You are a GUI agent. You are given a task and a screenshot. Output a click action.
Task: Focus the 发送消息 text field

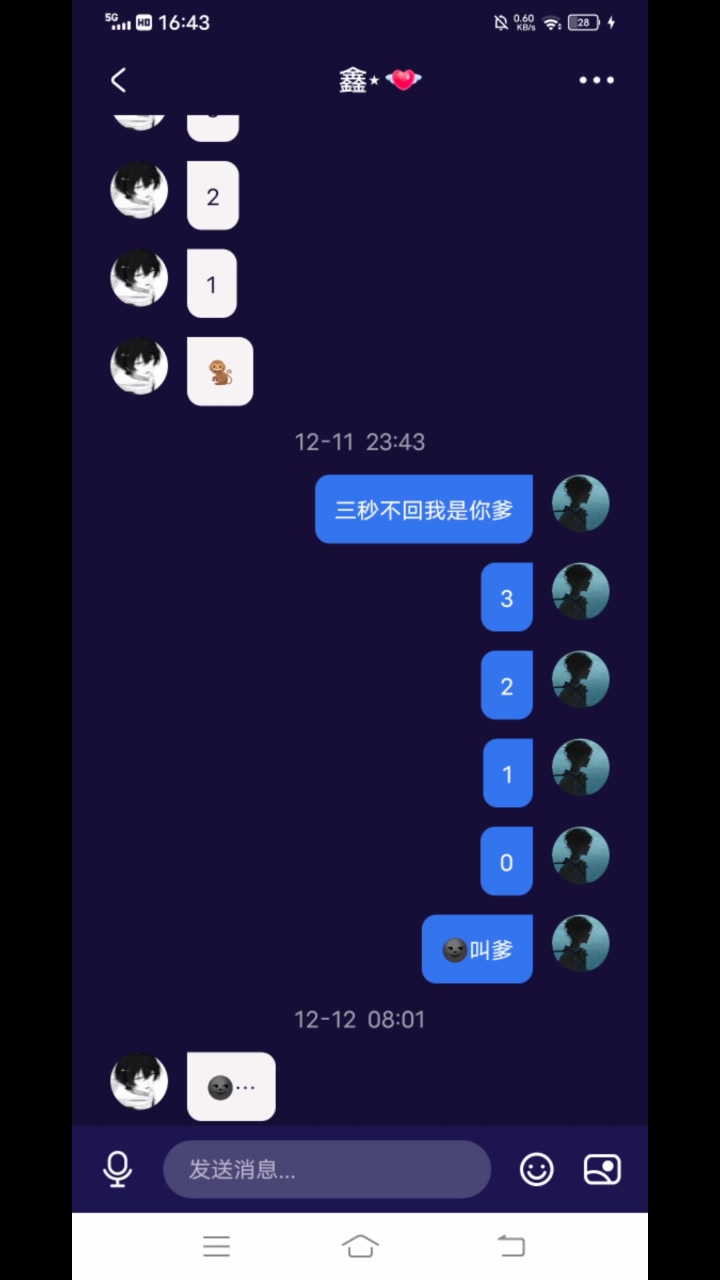326,1169
